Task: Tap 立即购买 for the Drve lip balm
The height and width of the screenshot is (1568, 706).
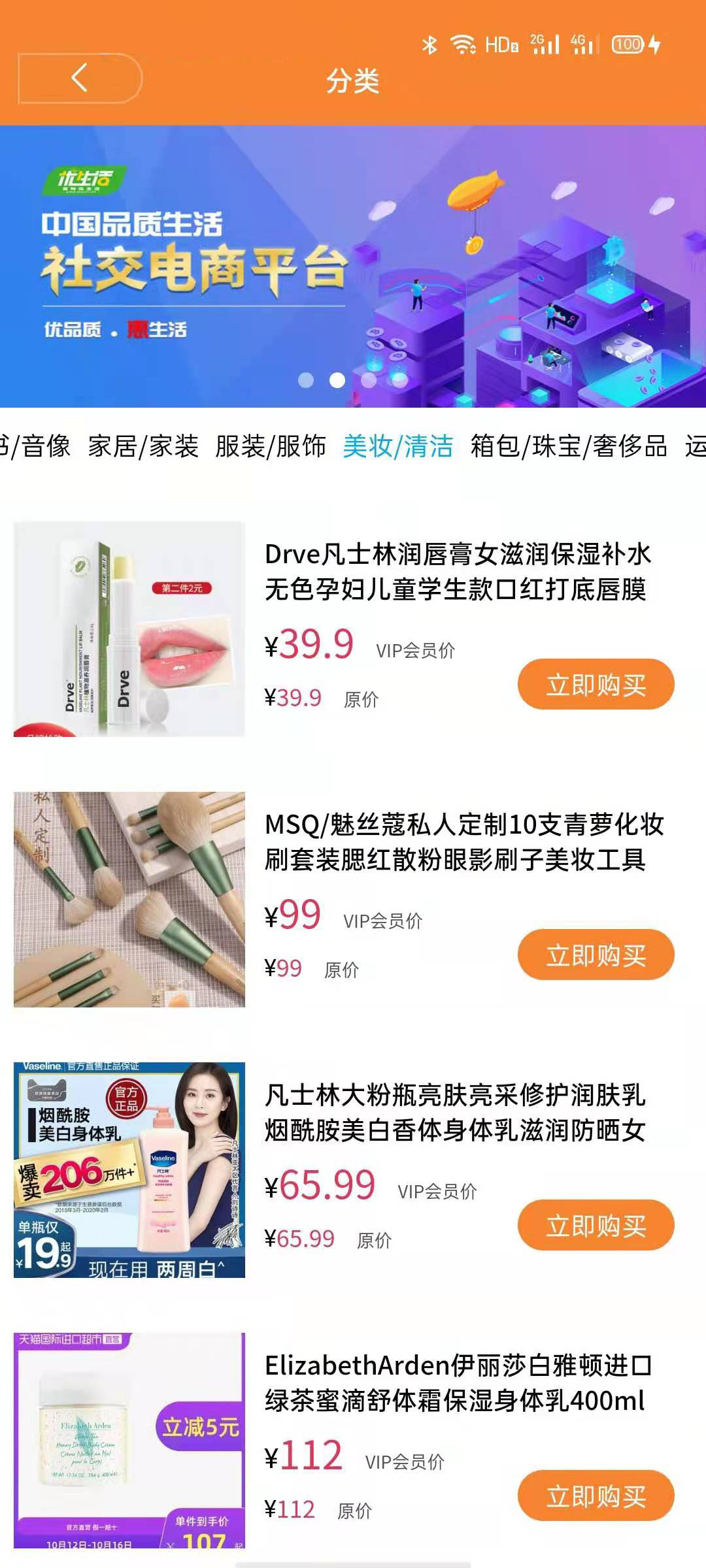Action: click(596, 685)
